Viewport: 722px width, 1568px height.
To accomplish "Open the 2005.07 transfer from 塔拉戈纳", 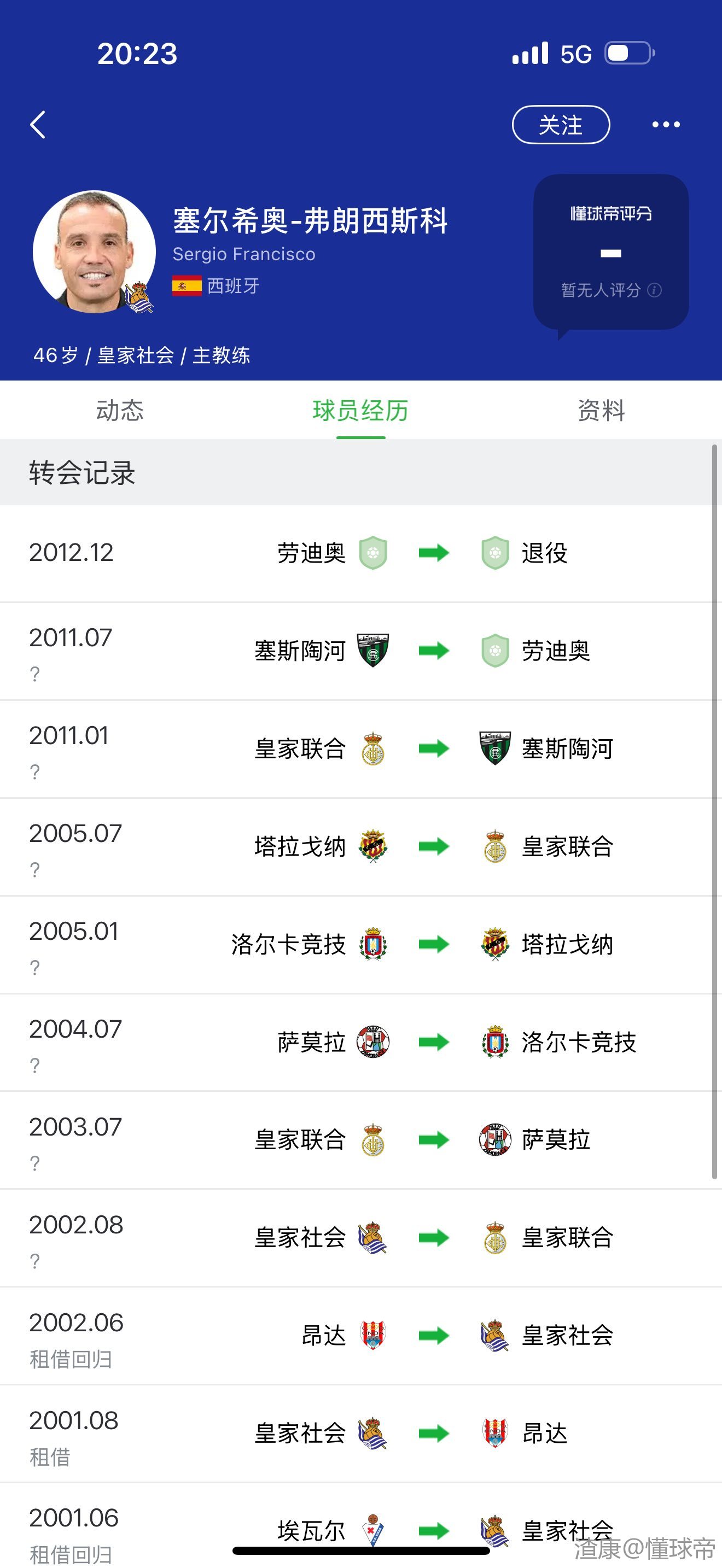I will 360,847.
